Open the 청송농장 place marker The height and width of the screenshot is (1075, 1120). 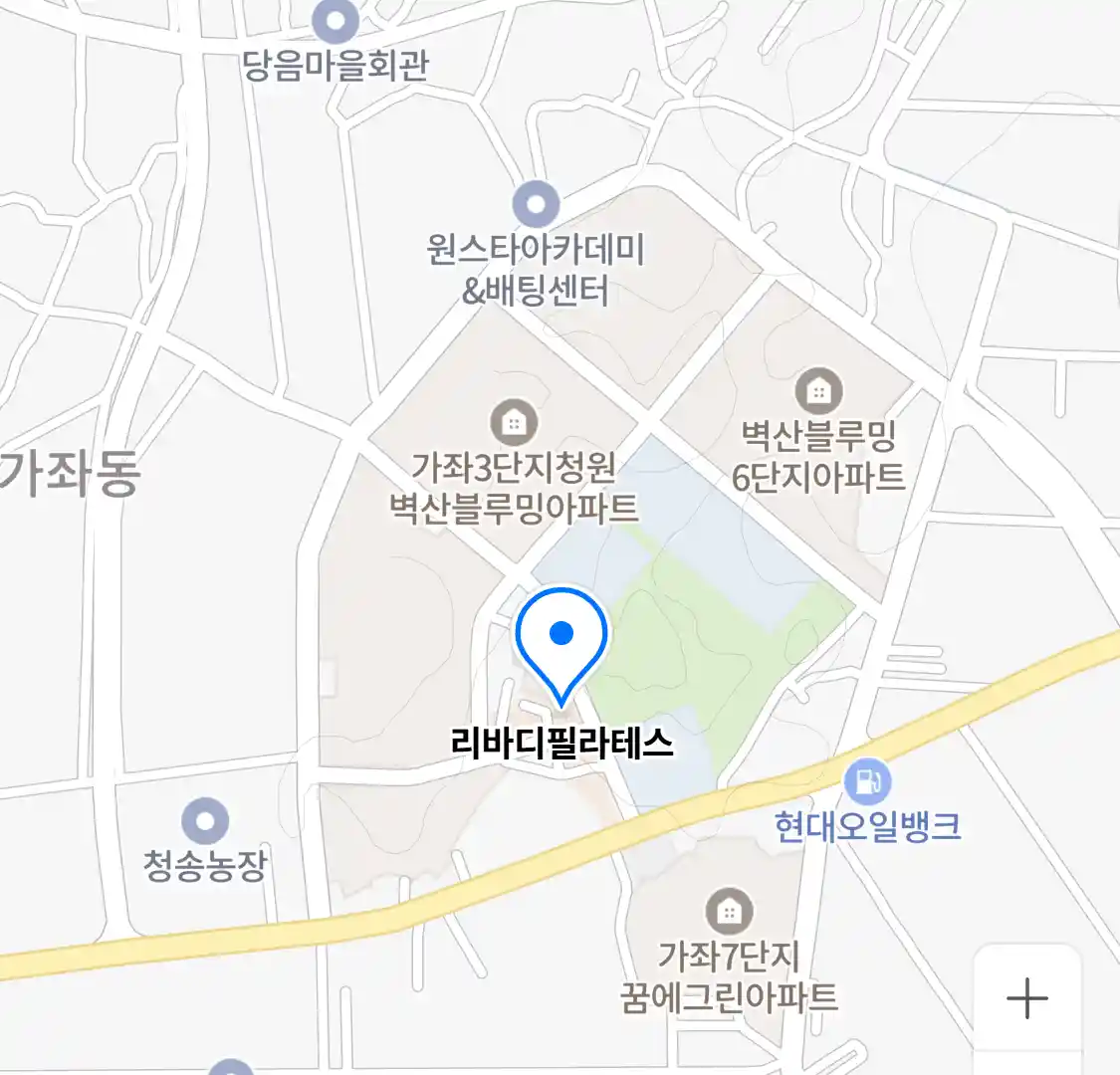click(206, 822)
